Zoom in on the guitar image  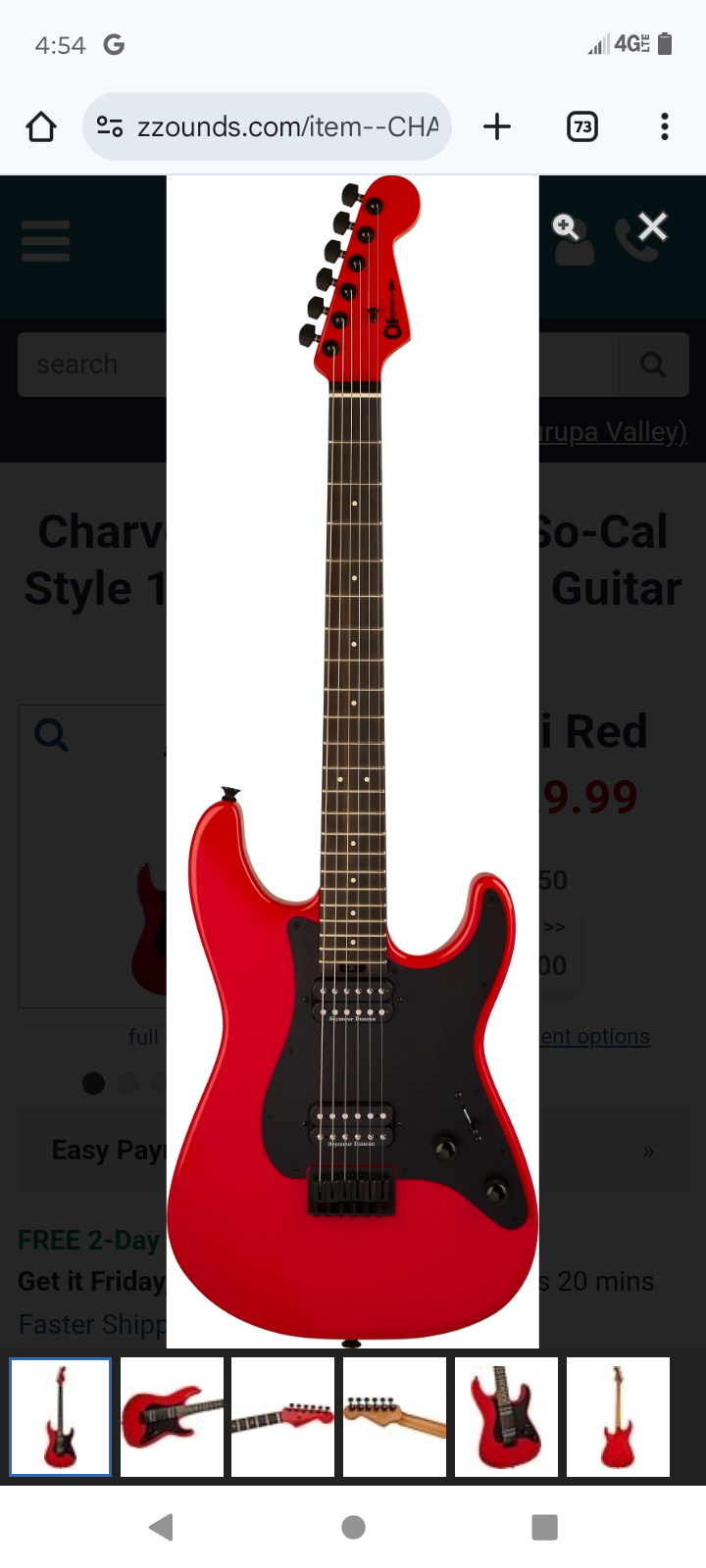566,228
